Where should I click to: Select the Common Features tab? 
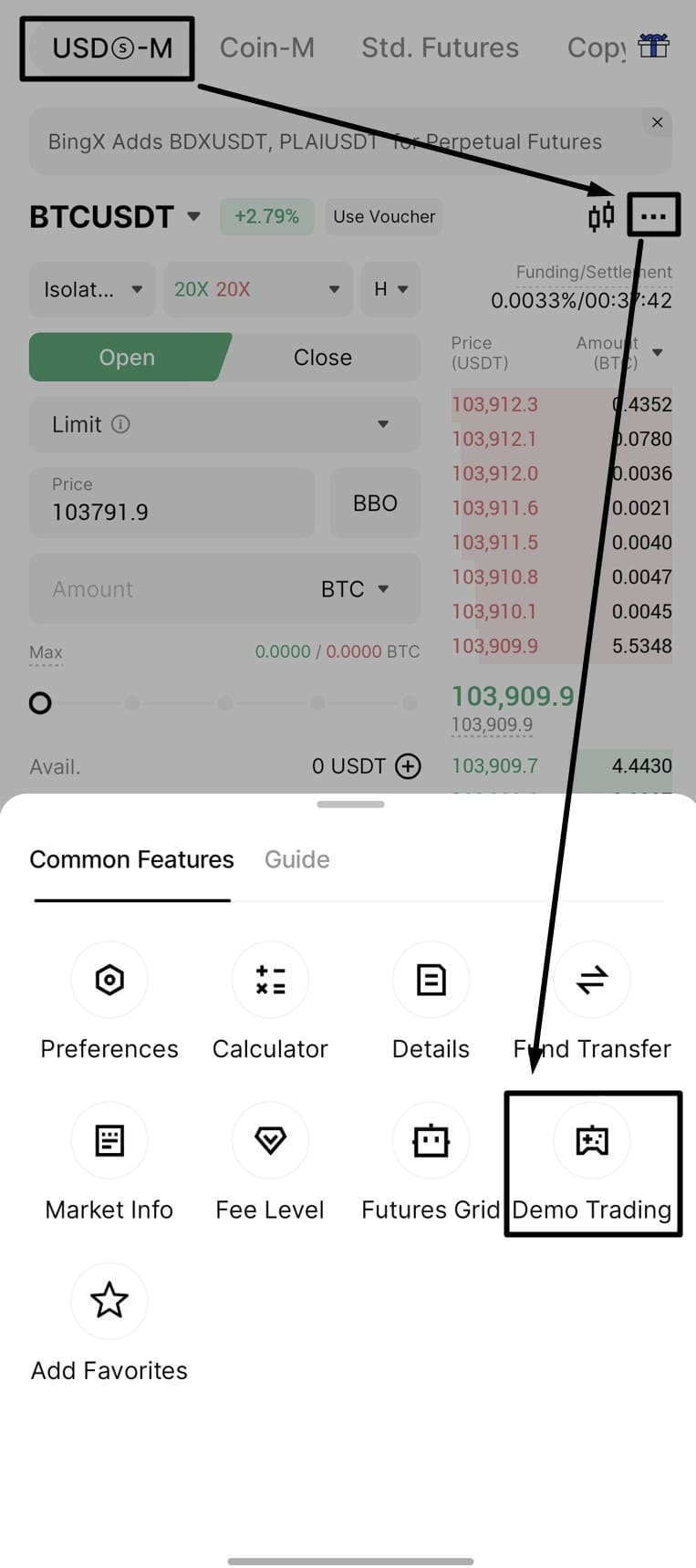131,859
